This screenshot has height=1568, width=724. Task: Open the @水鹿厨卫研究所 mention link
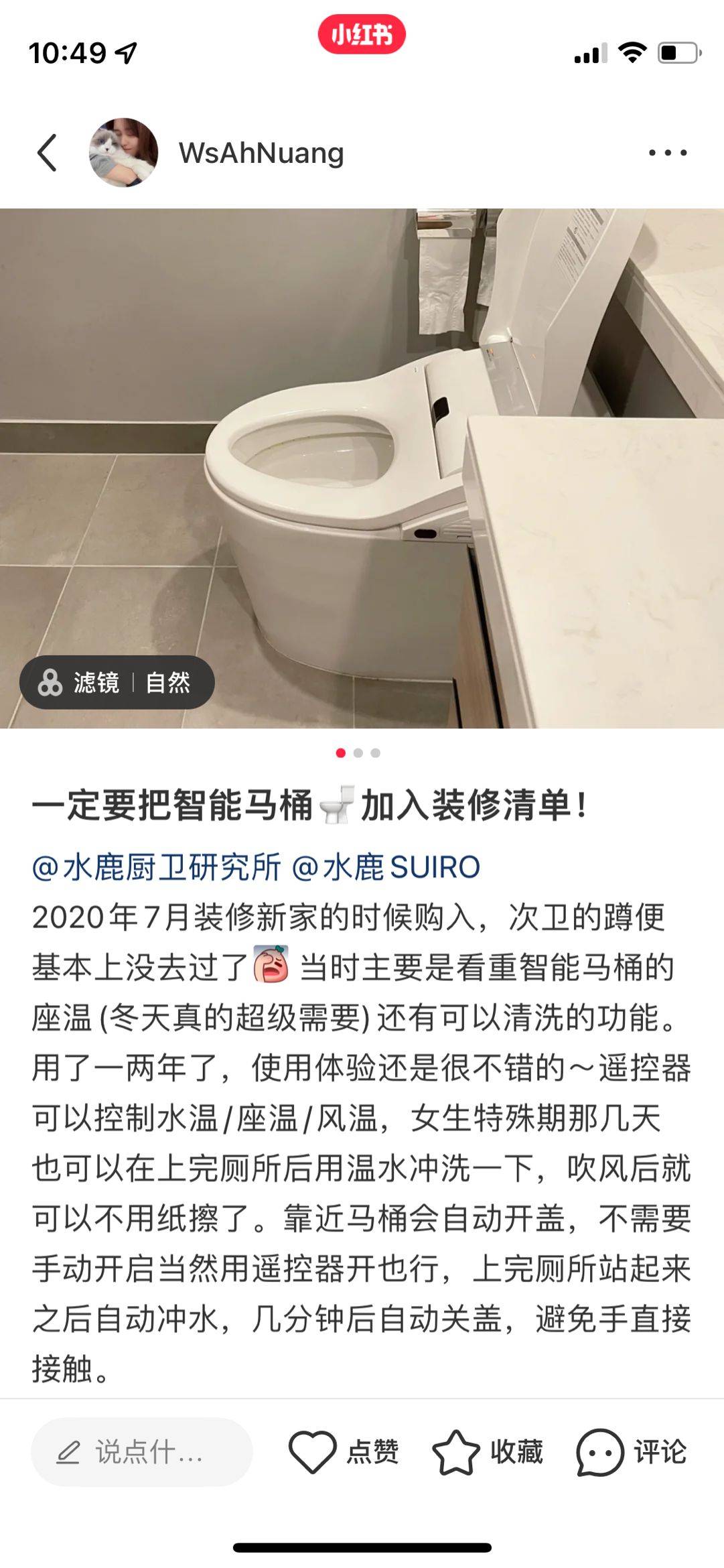click(157, 867)
